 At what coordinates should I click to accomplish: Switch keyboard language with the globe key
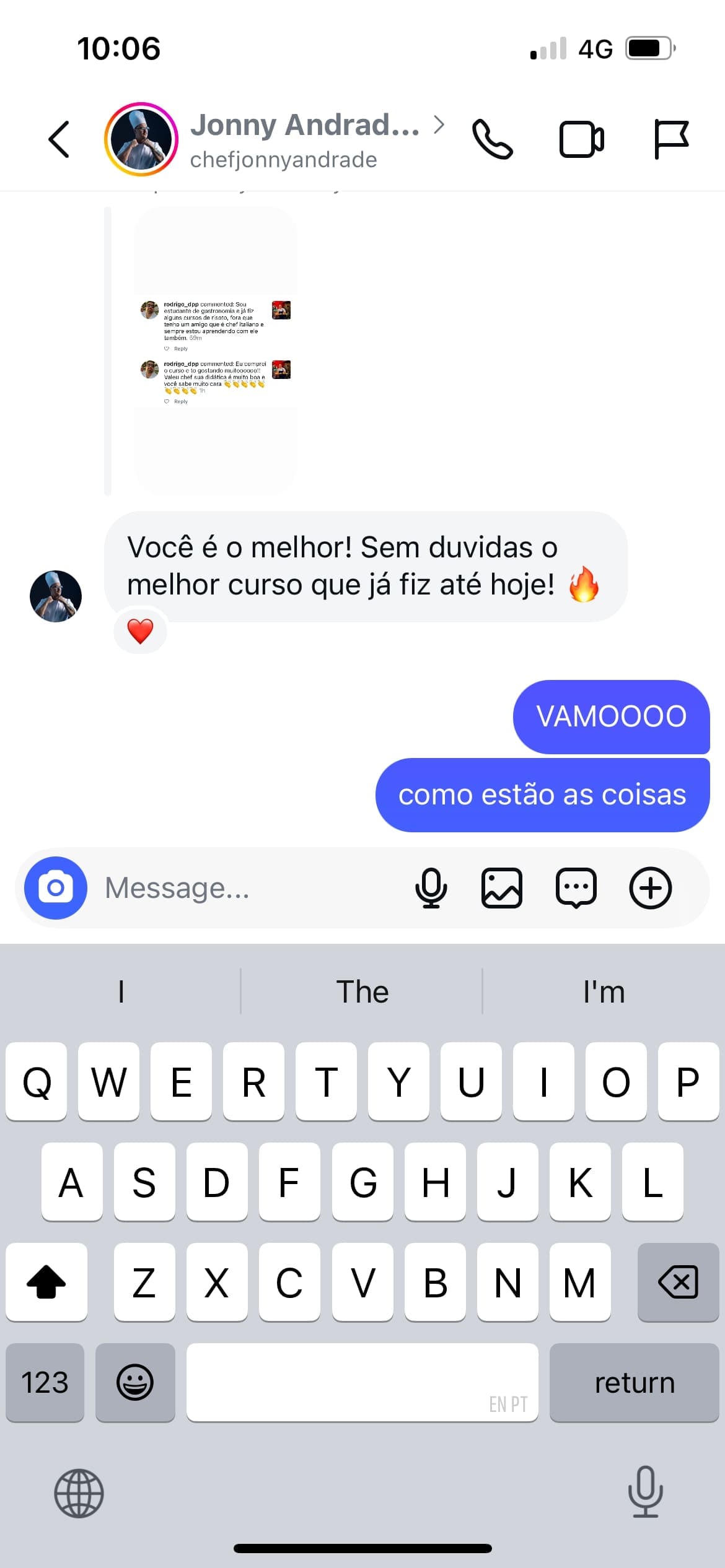coord(79,1493)
